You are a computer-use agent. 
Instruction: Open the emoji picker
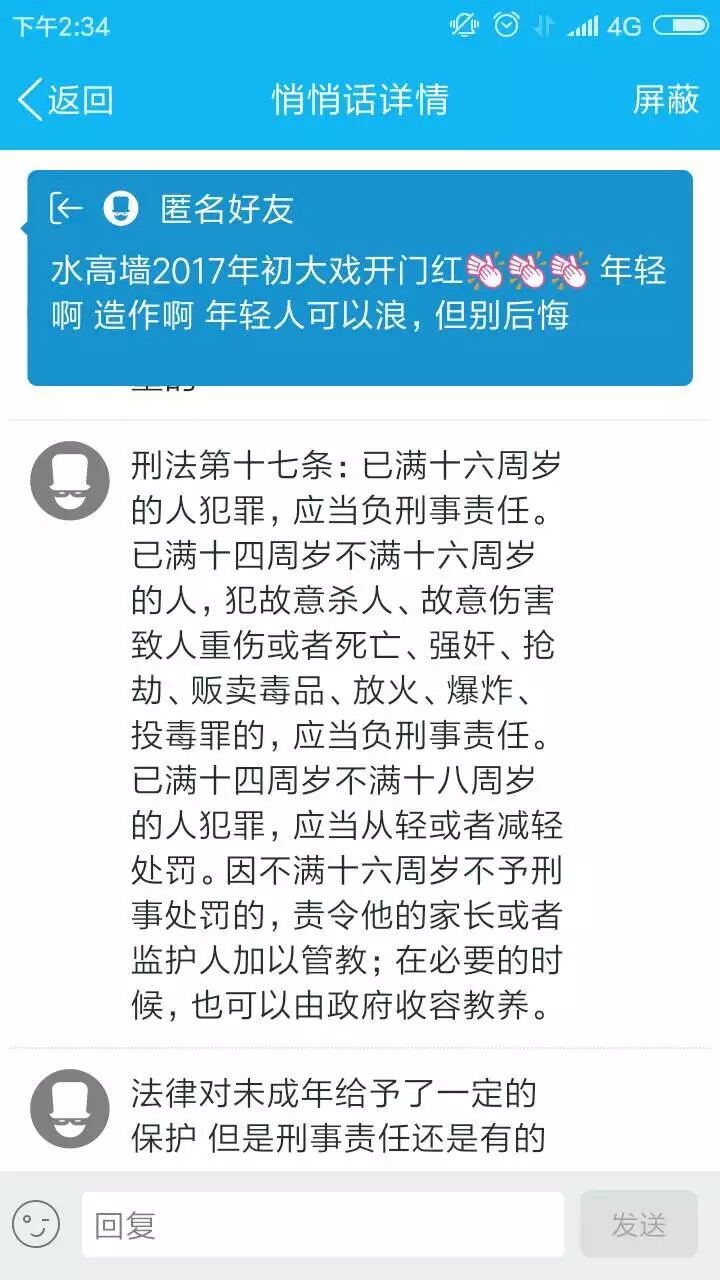pos(36,1224)
